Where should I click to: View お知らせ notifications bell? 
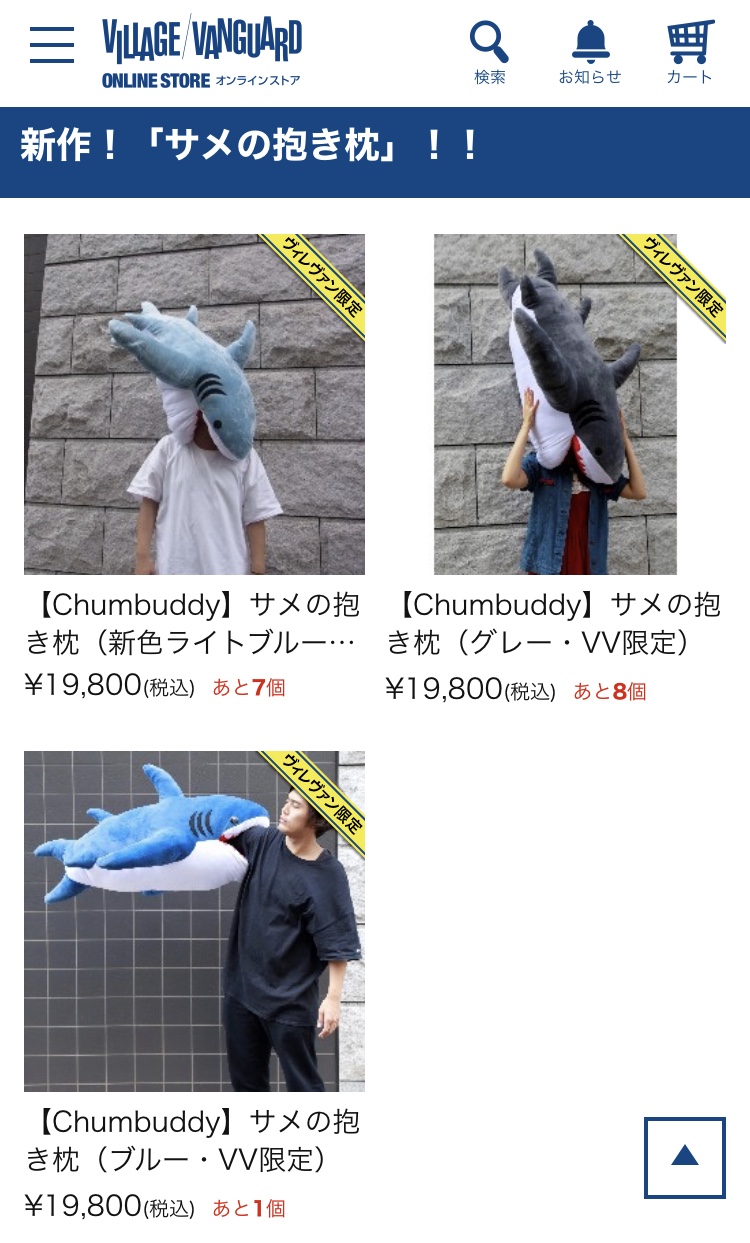pos(590,52)
